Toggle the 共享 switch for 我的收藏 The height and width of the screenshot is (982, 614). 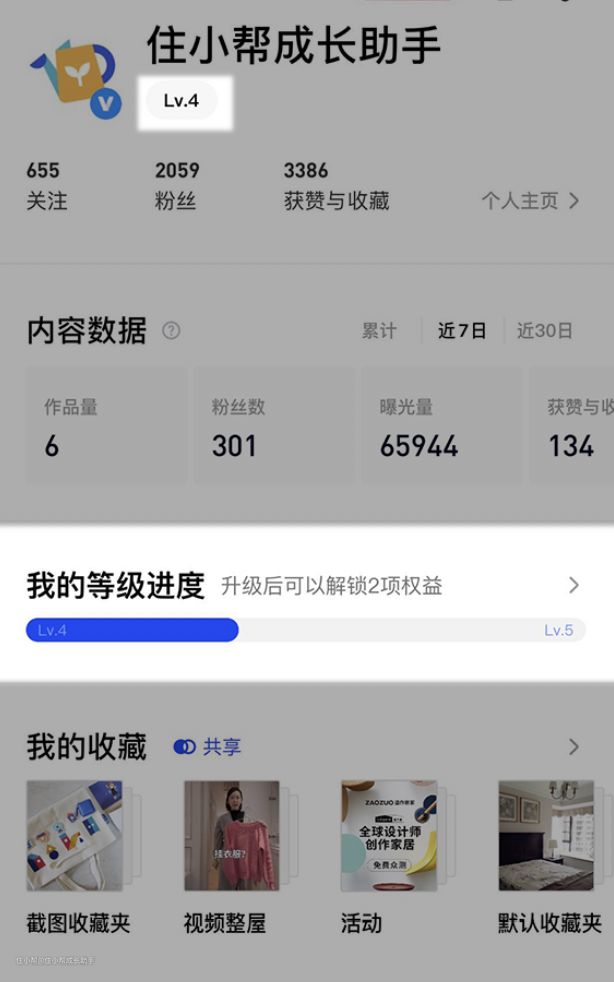[x=185, y=747]
